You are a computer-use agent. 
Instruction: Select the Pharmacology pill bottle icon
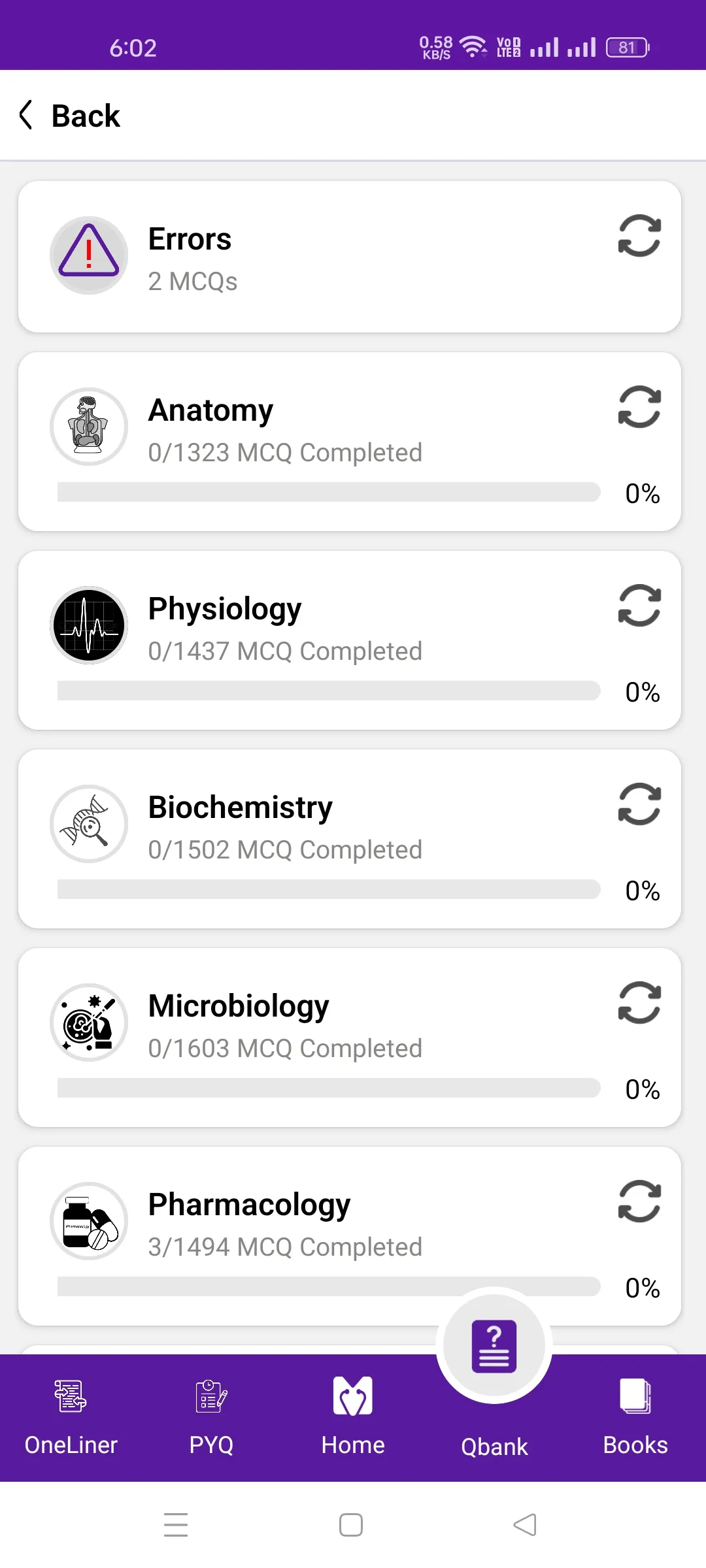click(x=89, y=1220)
